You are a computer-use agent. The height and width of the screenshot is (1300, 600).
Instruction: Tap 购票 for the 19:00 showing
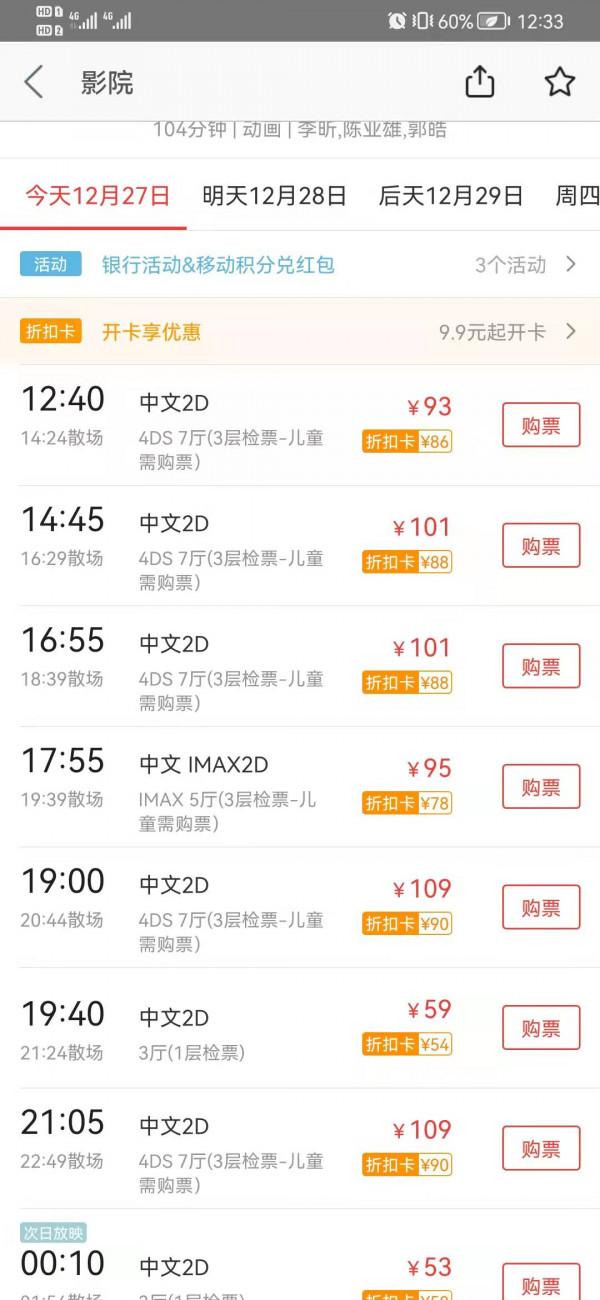[540, 908]
